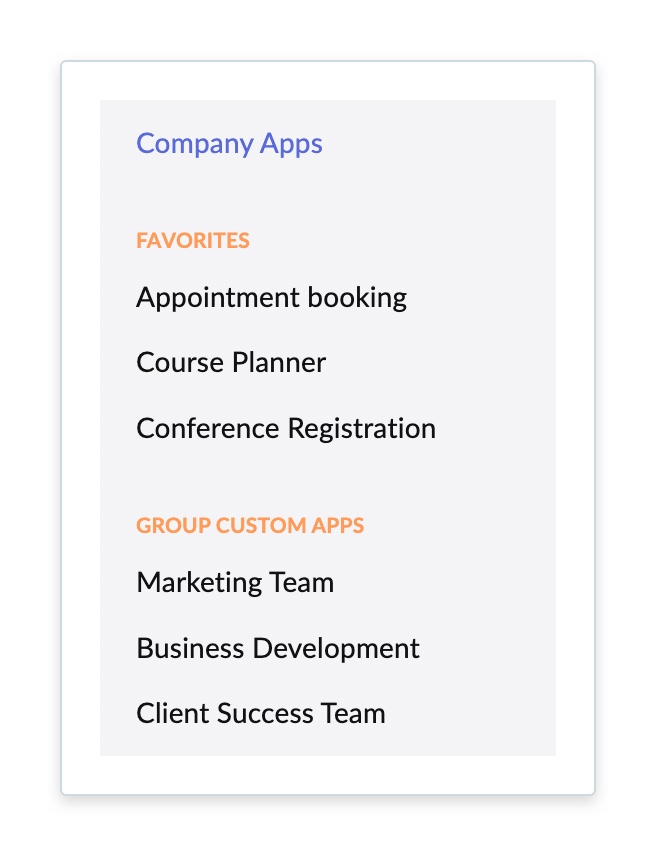Select Course Planner from favorites
The image size is (656, 856).
(x=231, y=362)
